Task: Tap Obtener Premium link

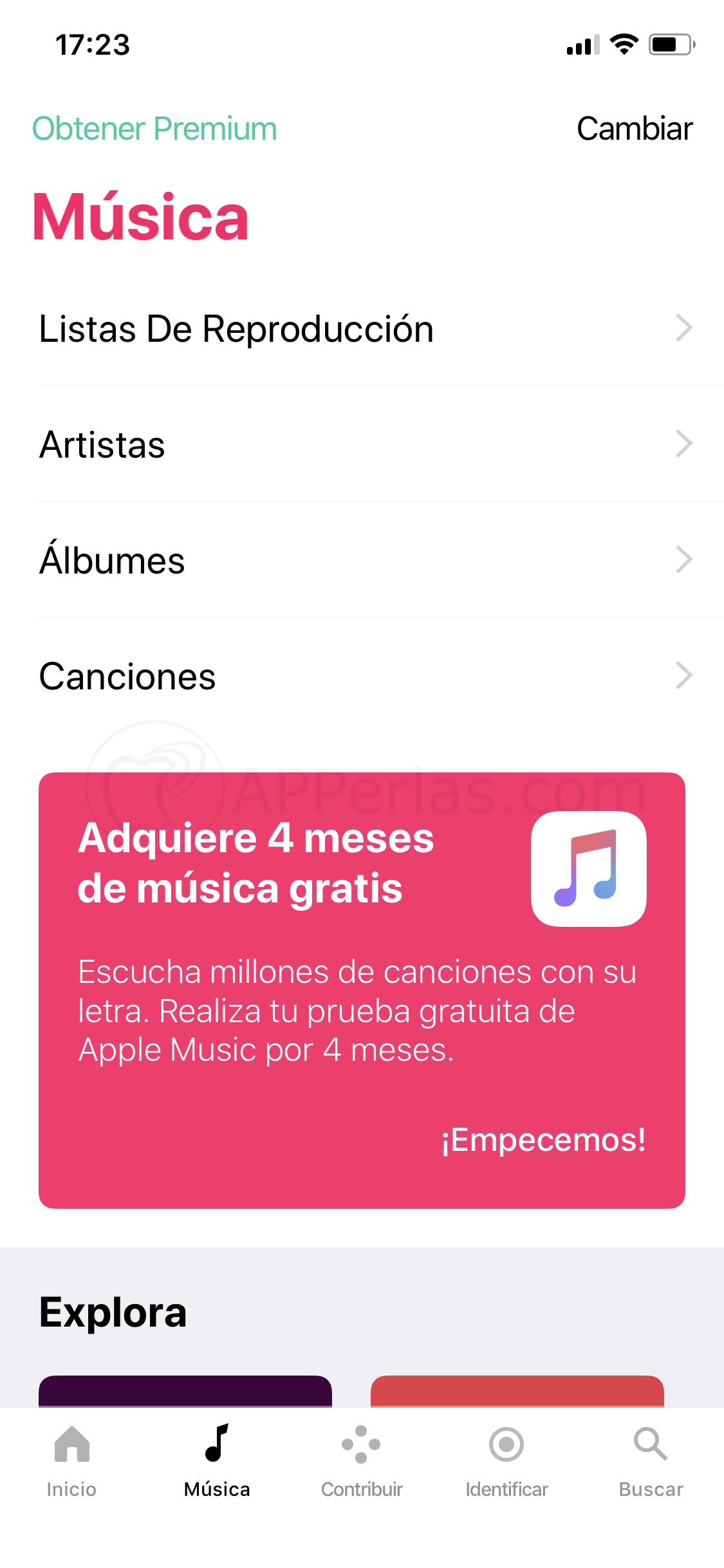Action: (x=154, y=129)
